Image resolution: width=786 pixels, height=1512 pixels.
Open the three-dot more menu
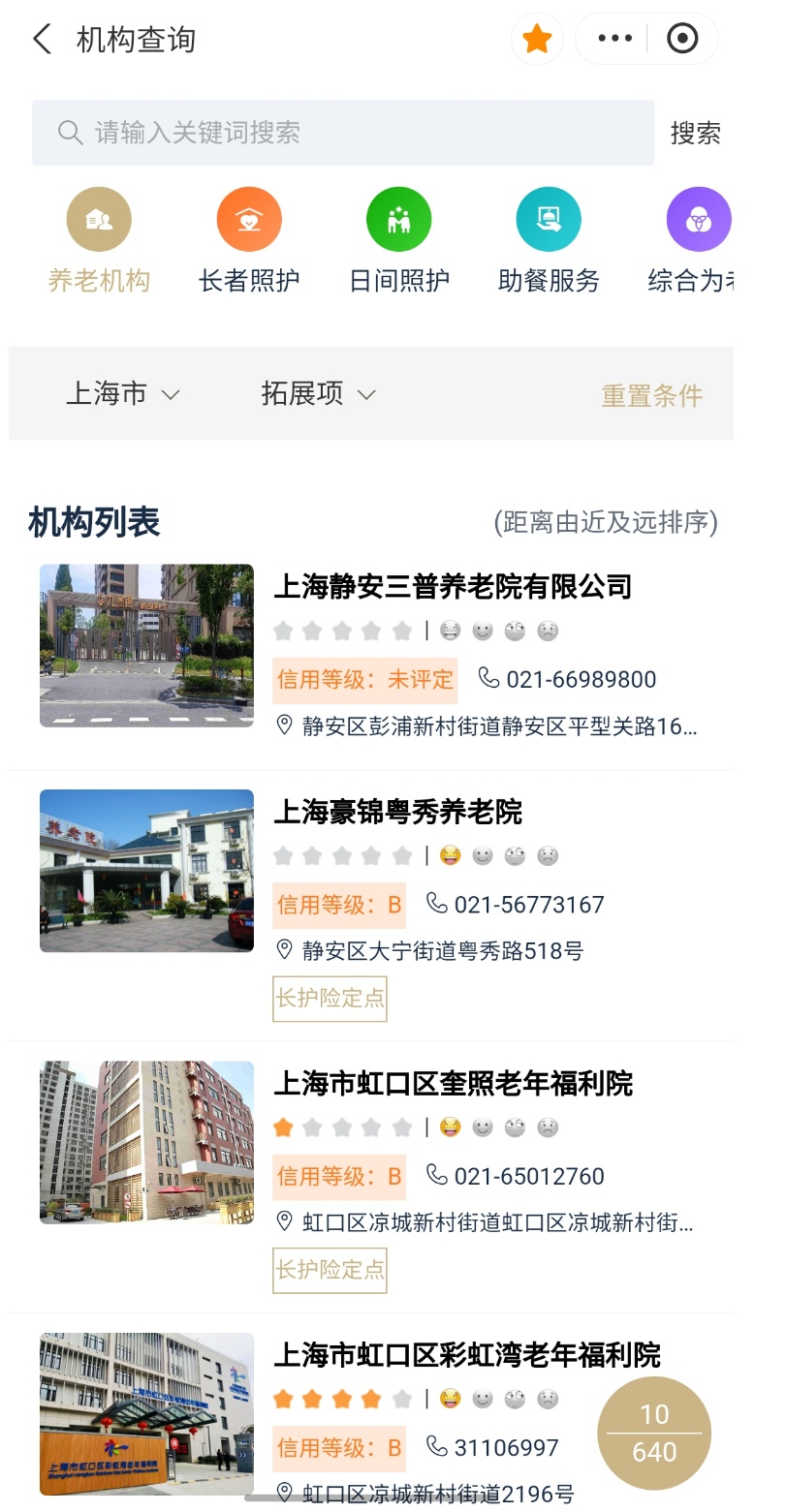point(614,40)
